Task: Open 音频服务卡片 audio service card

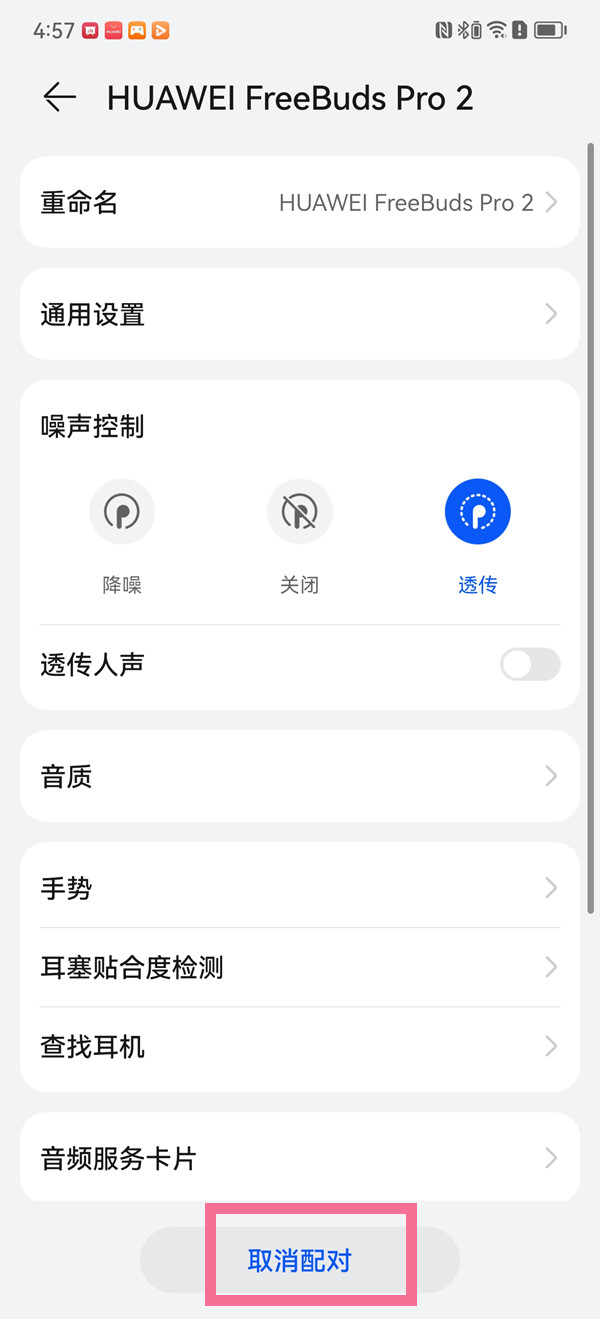Action: [x=300, y=1158]
